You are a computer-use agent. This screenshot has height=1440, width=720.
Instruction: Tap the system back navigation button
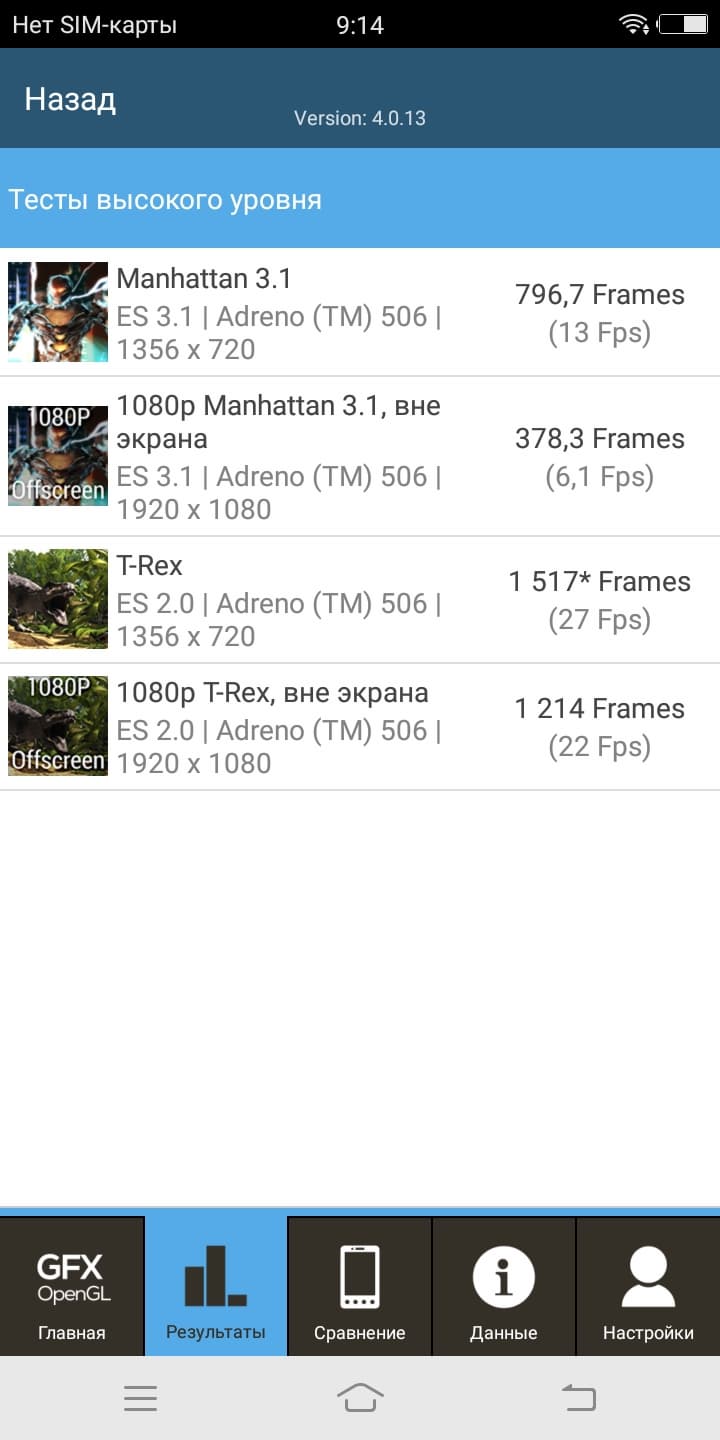[x=579, y=1398]
